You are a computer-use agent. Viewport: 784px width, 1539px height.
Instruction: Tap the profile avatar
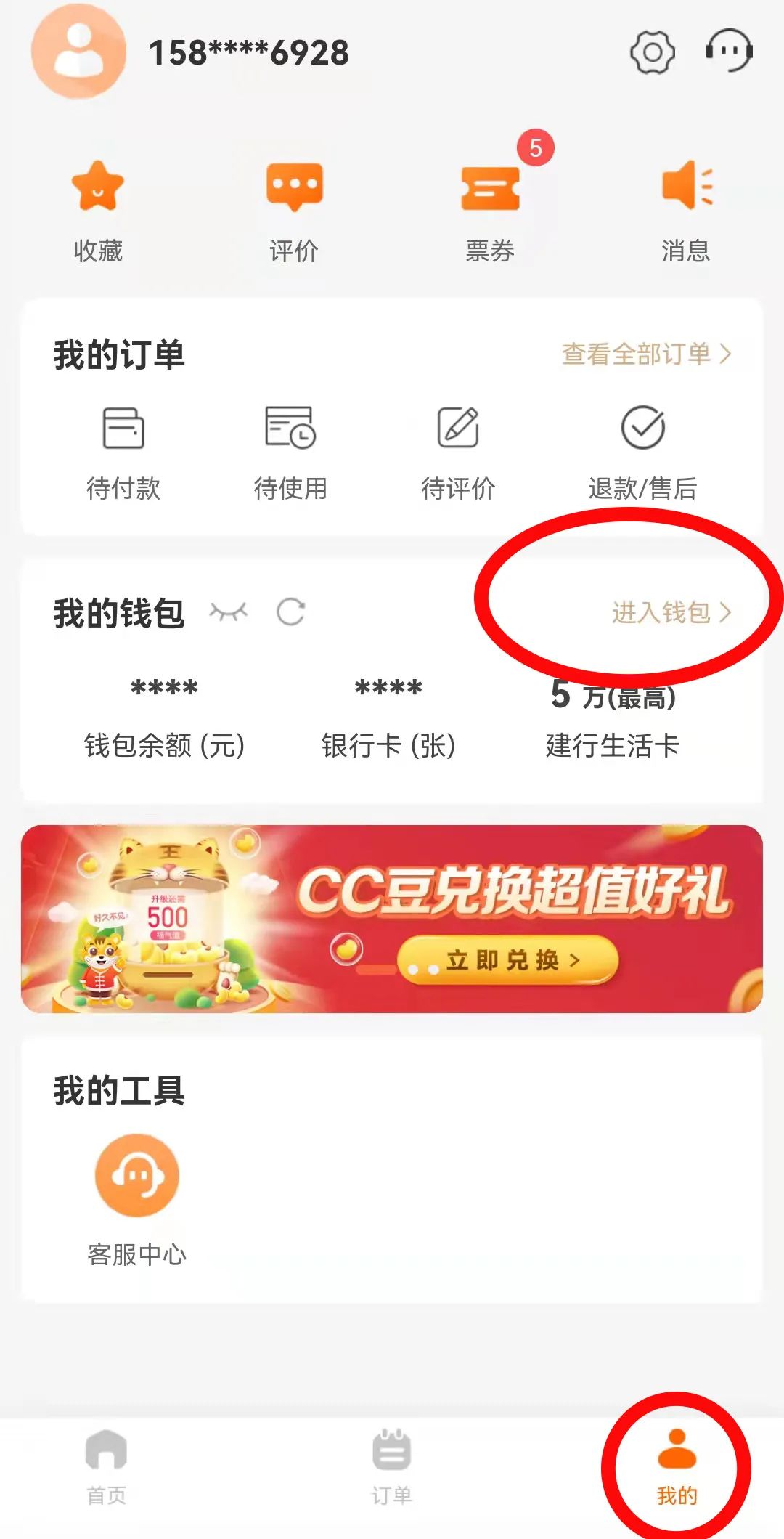tap(78, 52)
